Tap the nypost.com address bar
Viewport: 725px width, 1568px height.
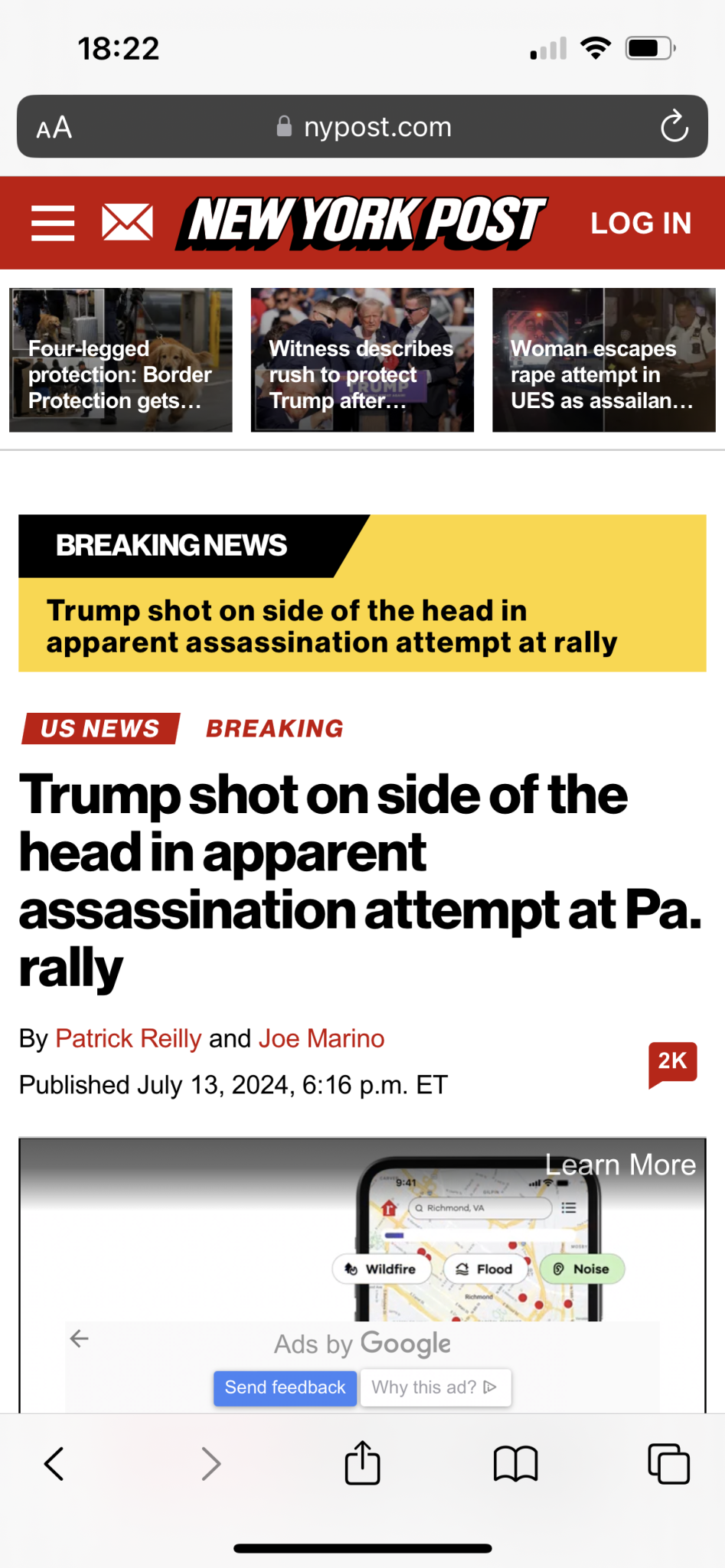coord(364,126)
